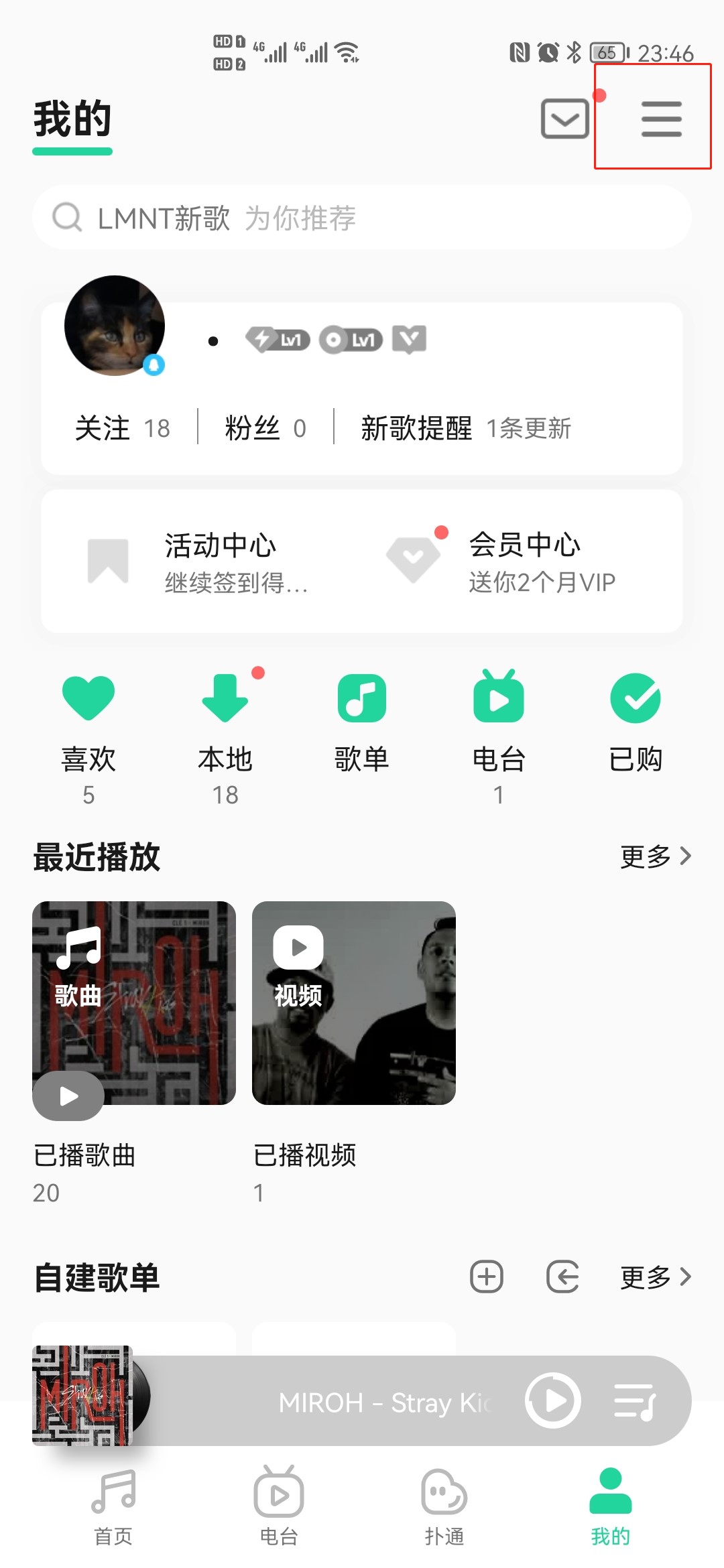This screenshot has height=1568, width=724.
Task: Open 本地 local songs
Action: [225, 738]
